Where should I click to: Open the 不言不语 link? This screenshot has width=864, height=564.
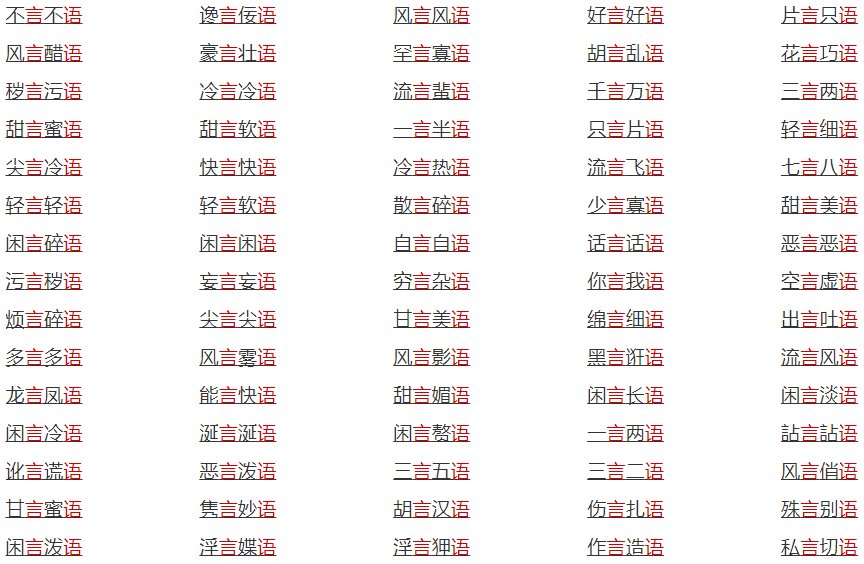click(43, 16)
